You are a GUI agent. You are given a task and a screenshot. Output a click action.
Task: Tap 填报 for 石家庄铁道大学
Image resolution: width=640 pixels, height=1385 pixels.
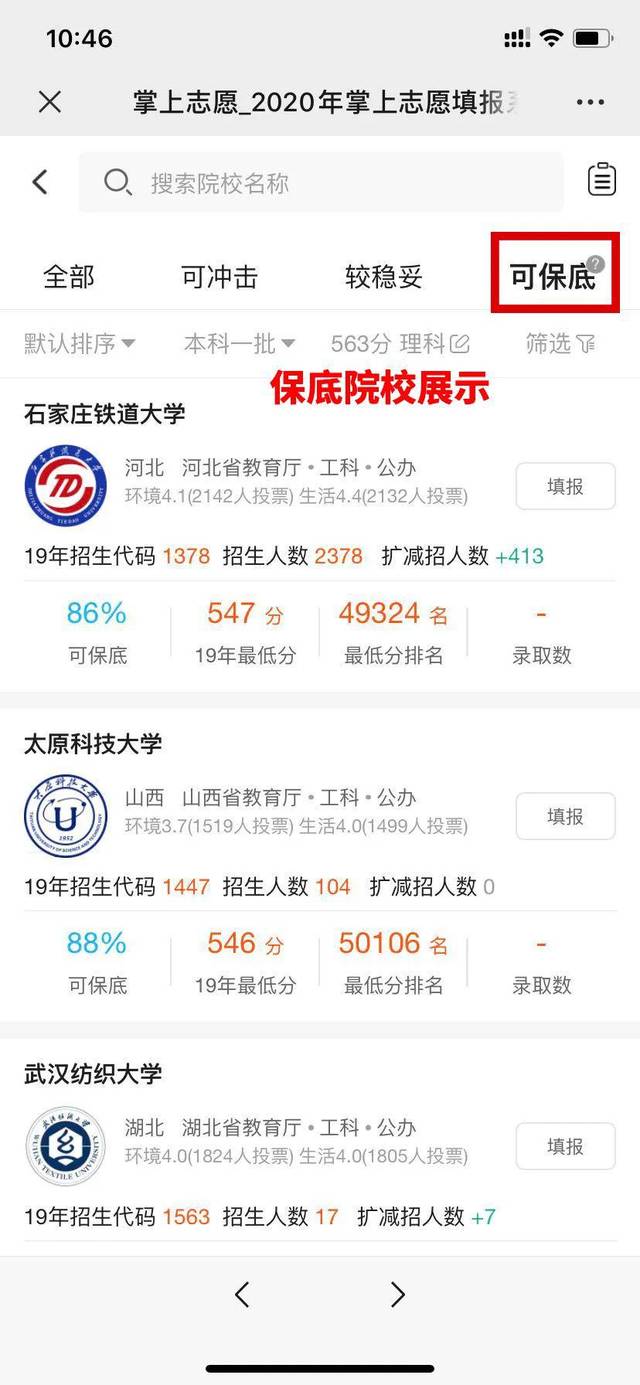[x=565, y=487]
